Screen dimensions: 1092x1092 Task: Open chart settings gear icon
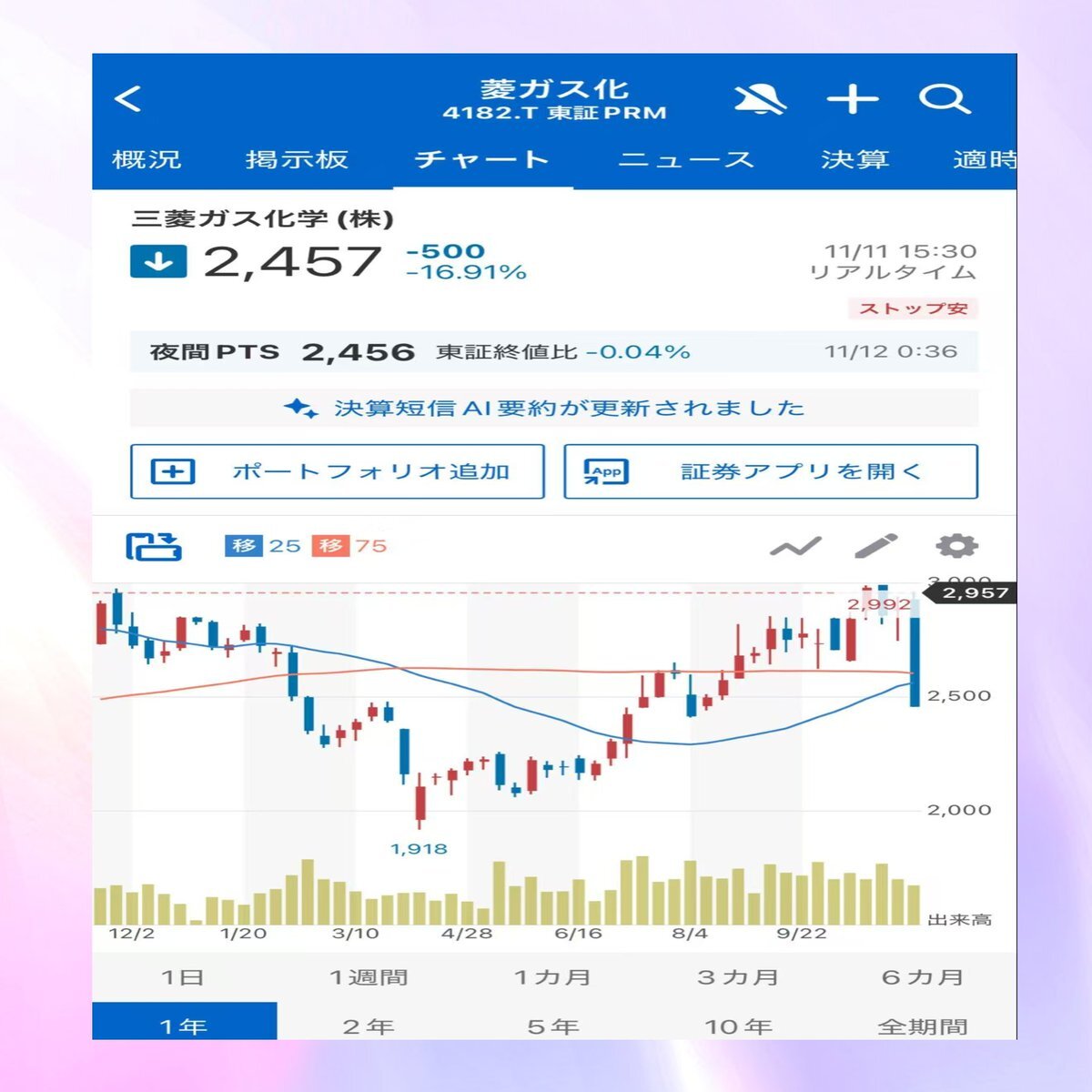coord(957,546)
